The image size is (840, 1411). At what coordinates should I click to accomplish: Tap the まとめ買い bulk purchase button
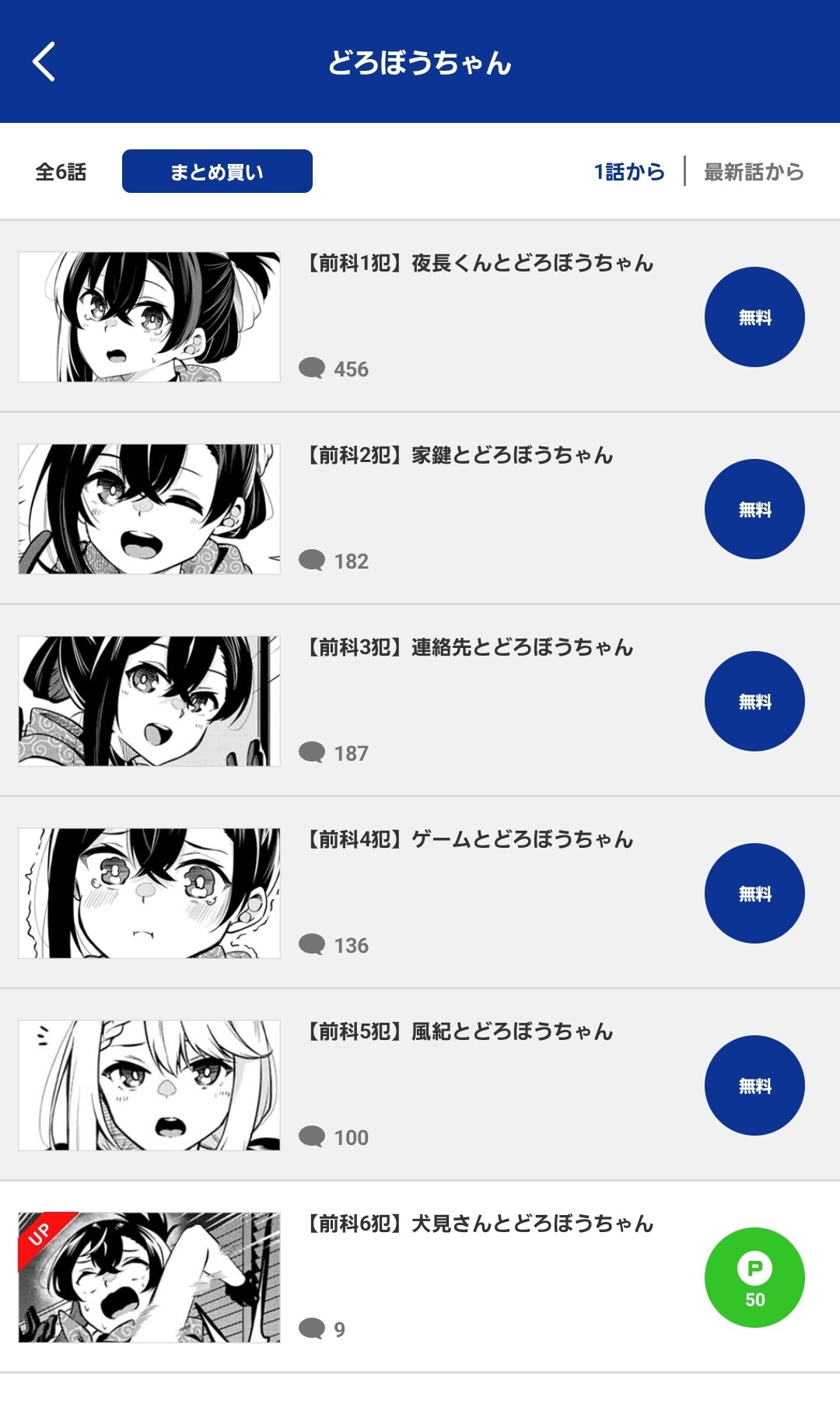(x=217, y=171)
